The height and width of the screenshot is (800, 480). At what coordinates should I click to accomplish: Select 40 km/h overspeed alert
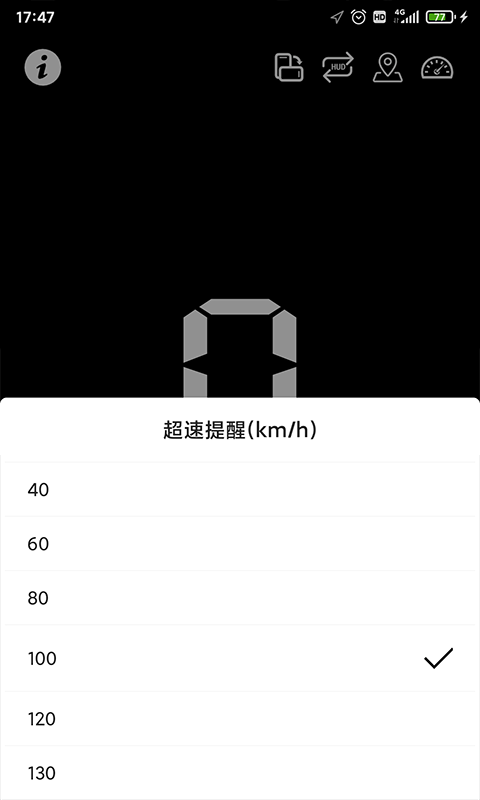coord(240,490)
